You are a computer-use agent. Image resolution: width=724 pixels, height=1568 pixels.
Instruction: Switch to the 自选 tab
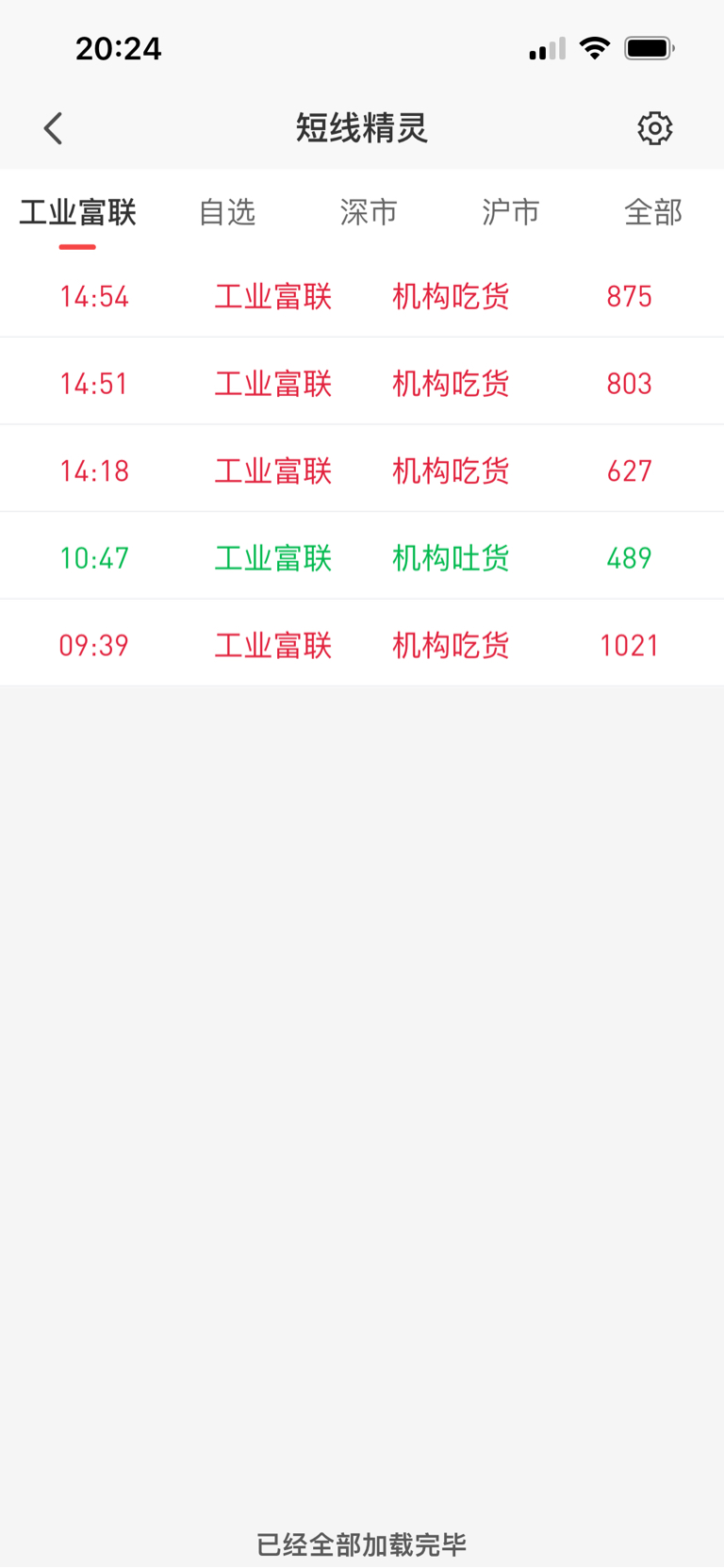(227, 213)
